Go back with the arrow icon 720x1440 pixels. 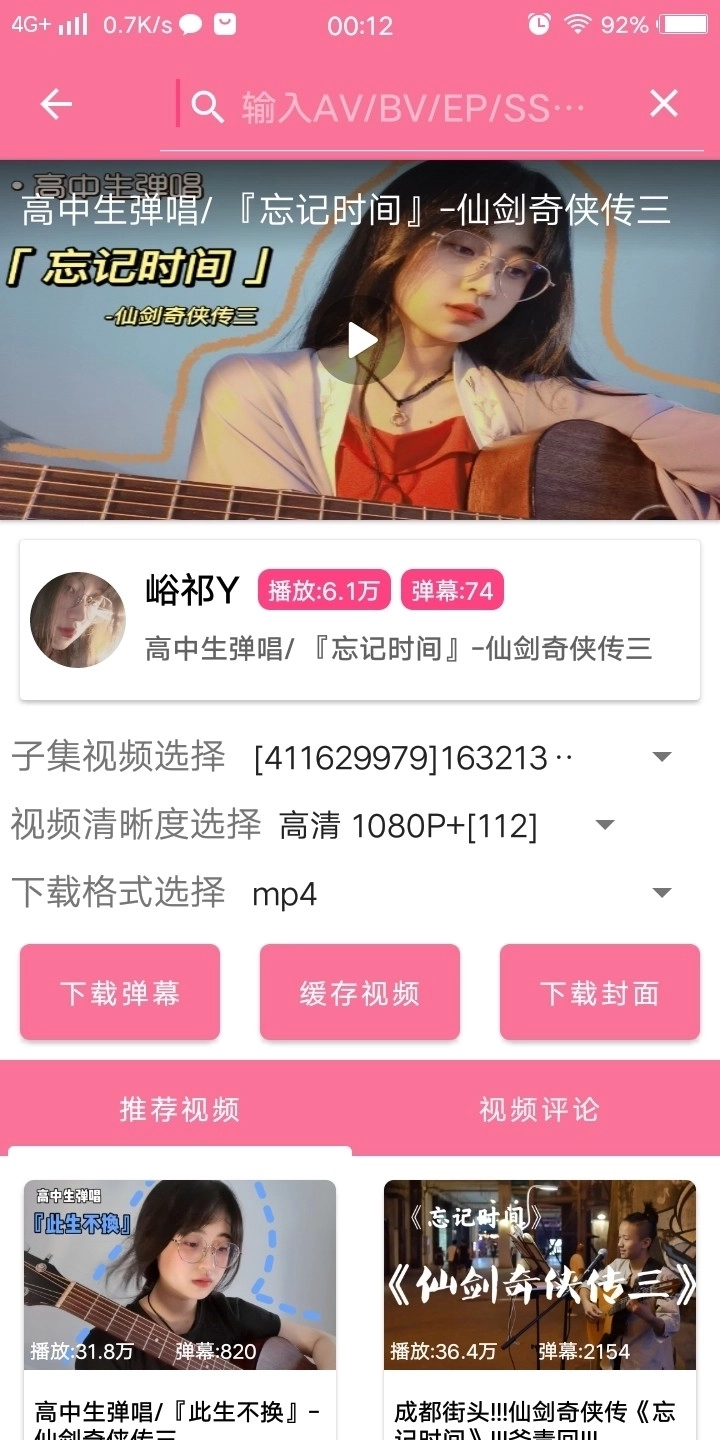(x=56, y=104)
